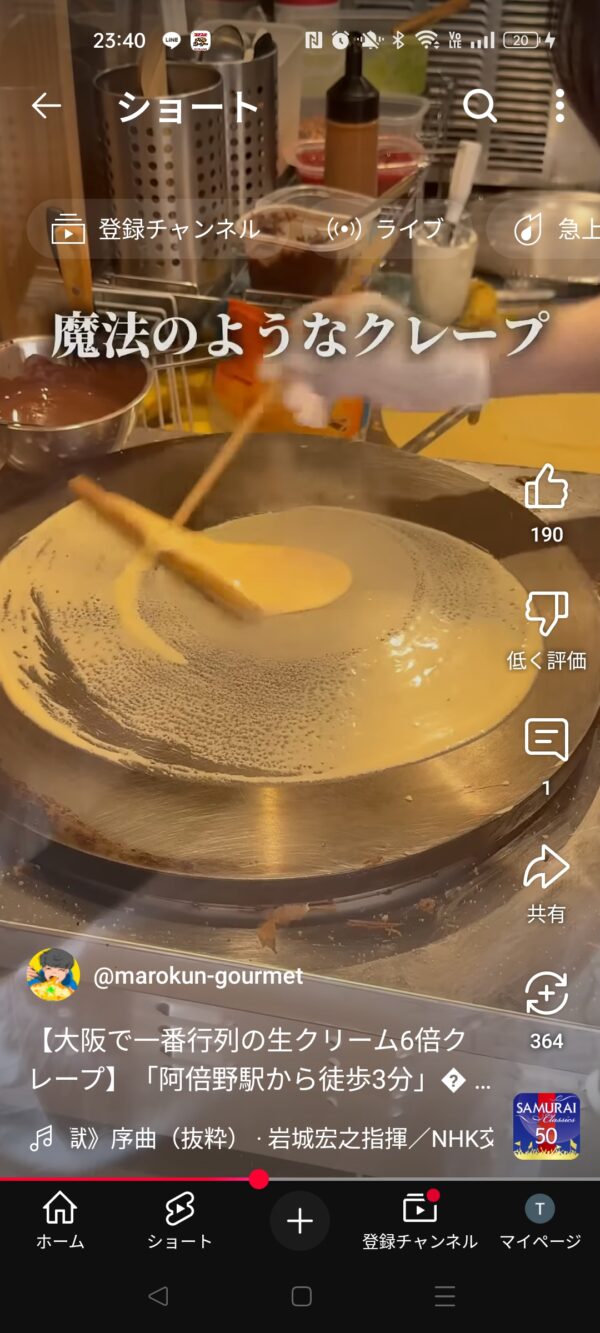
Task: Open the SAMURAI Classics sound thumbnail
Action: 547,1126
